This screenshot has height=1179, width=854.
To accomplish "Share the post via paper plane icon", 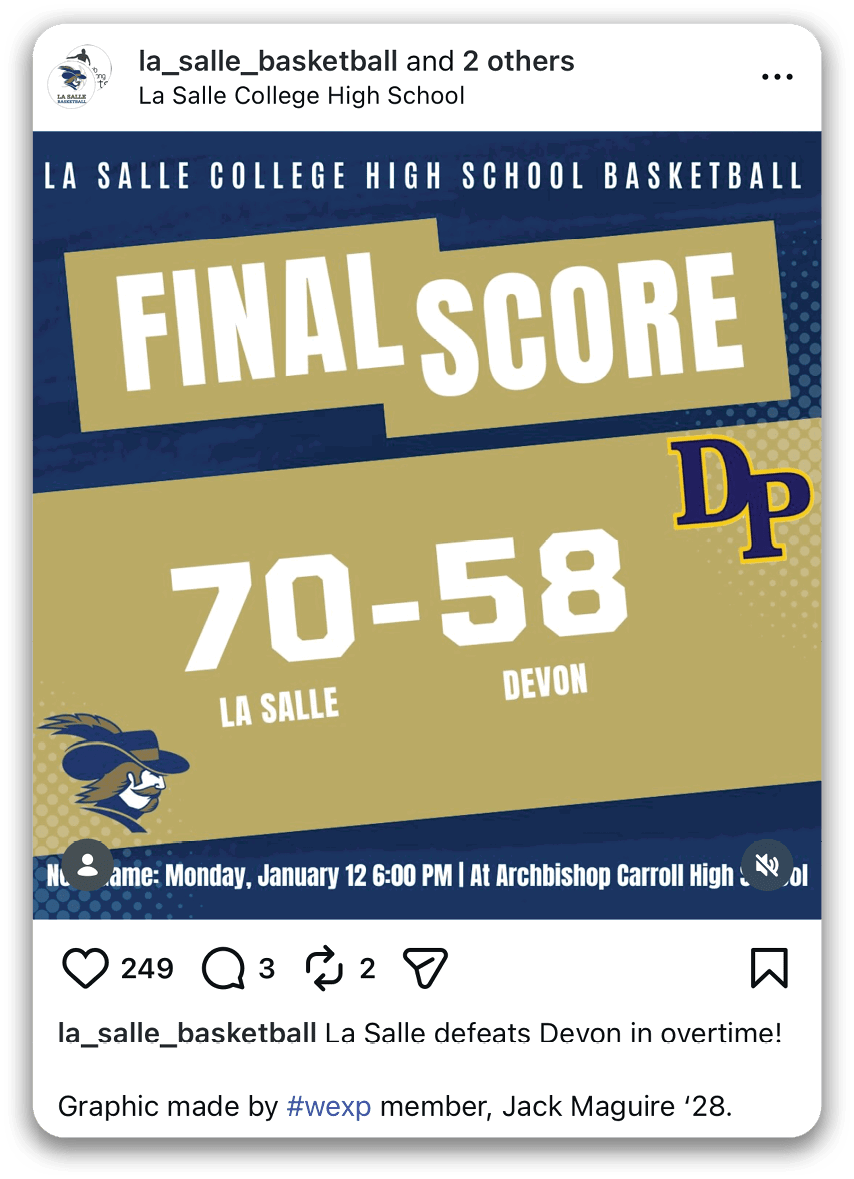I will coord(424,968).
